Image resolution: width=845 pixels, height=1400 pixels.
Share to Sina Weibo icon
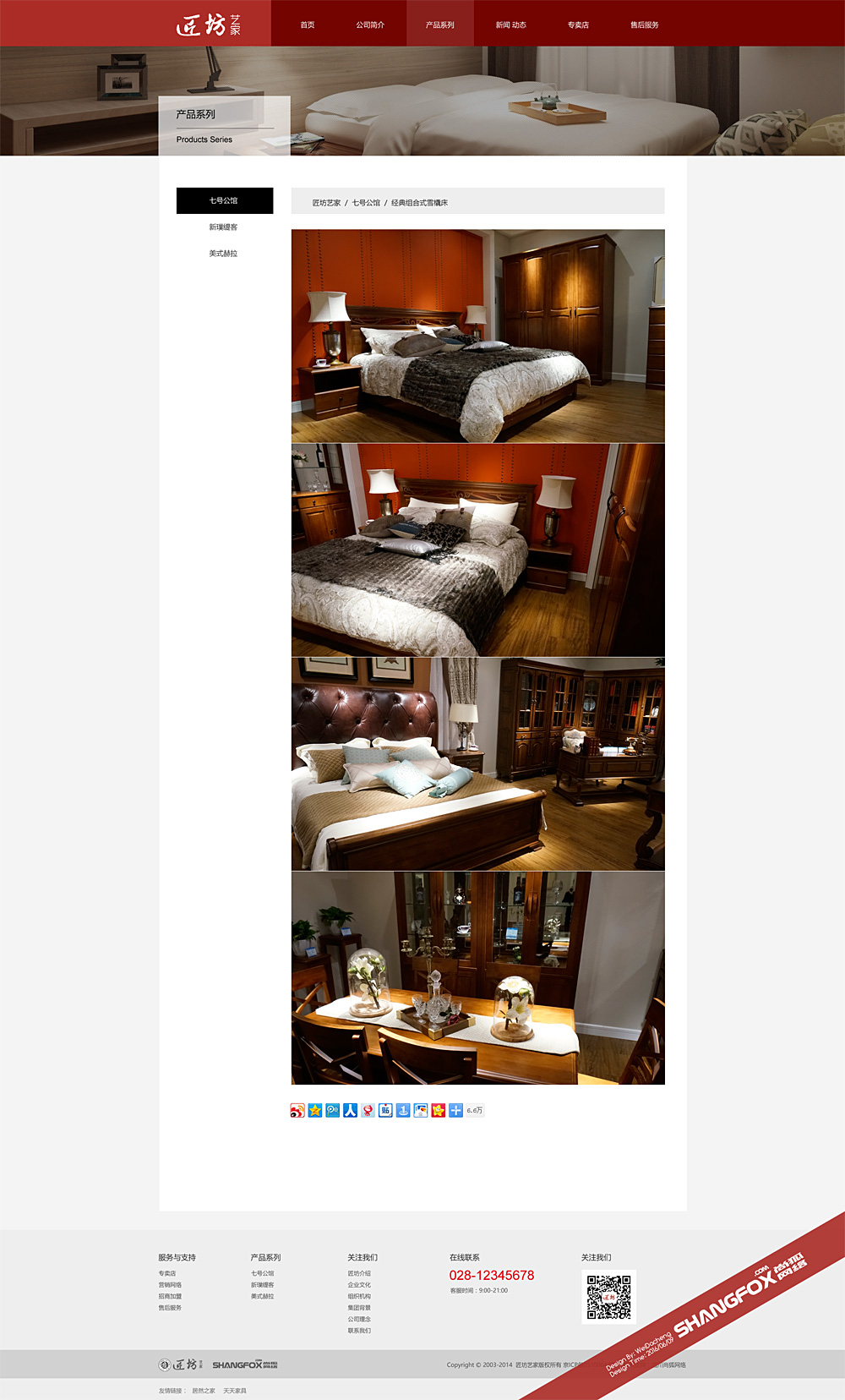pyautogui.click(x=297, y=1110)
